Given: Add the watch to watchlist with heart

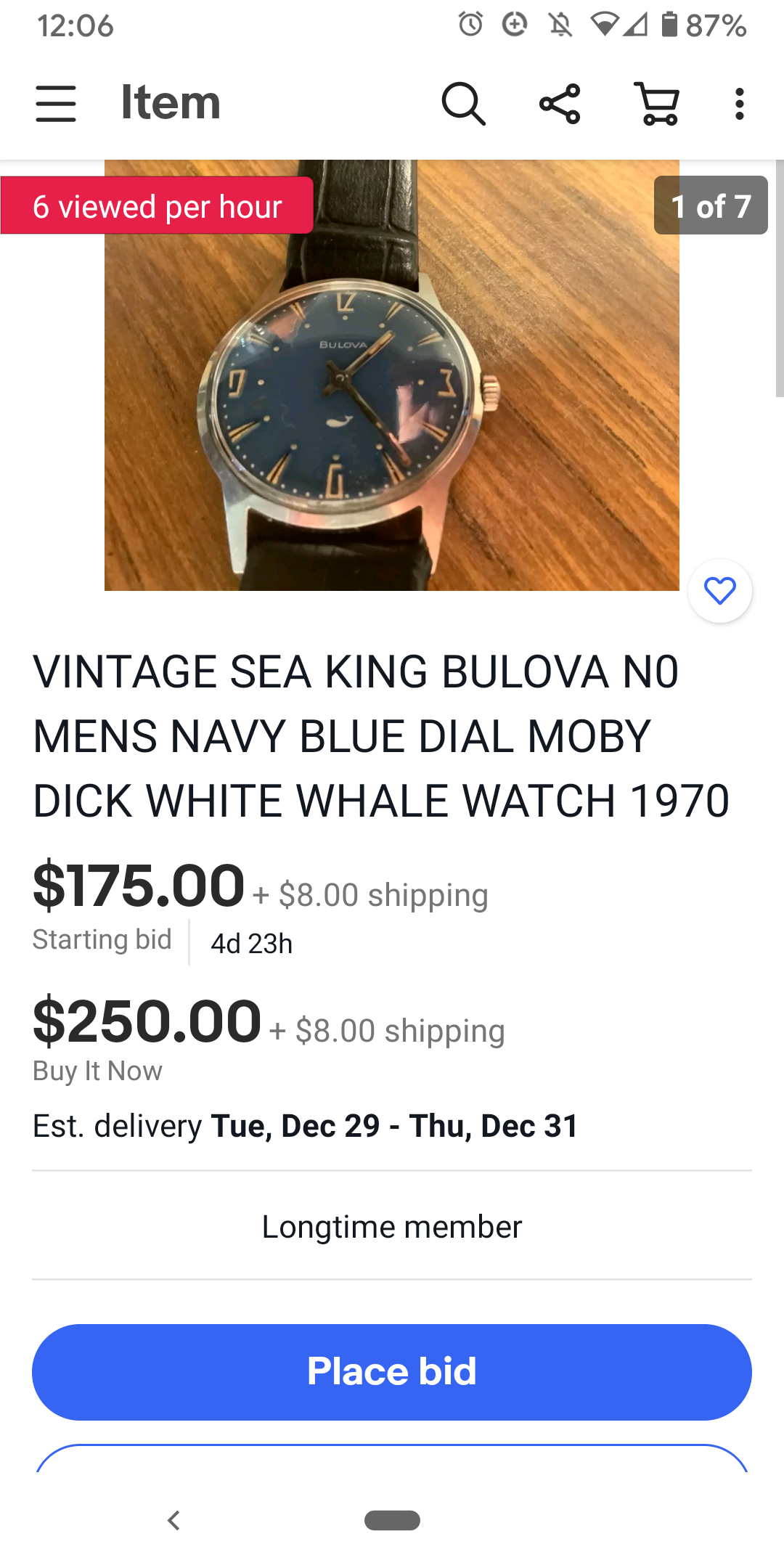Looking at the screenshot, I should click(720, 591).
